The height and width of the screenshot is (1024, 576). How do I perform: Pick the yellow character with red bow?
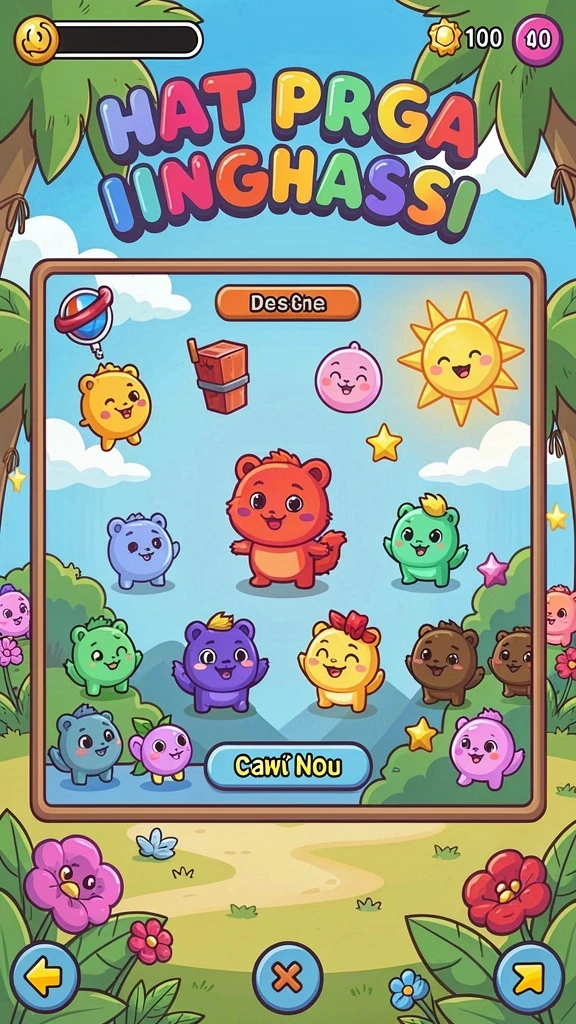point(342,661)
